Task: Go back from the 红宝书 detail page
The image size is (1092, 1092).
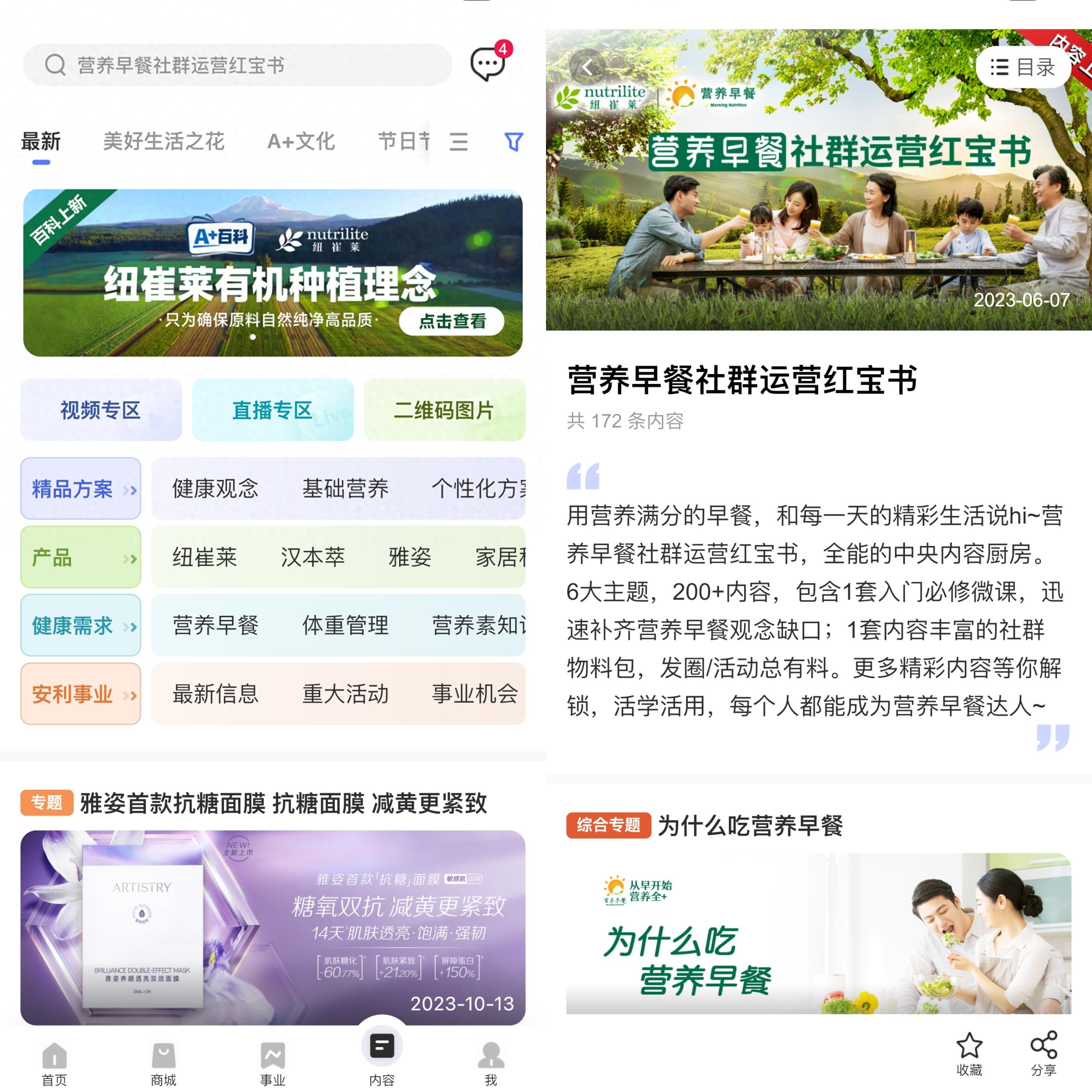Action: [587, 67]
